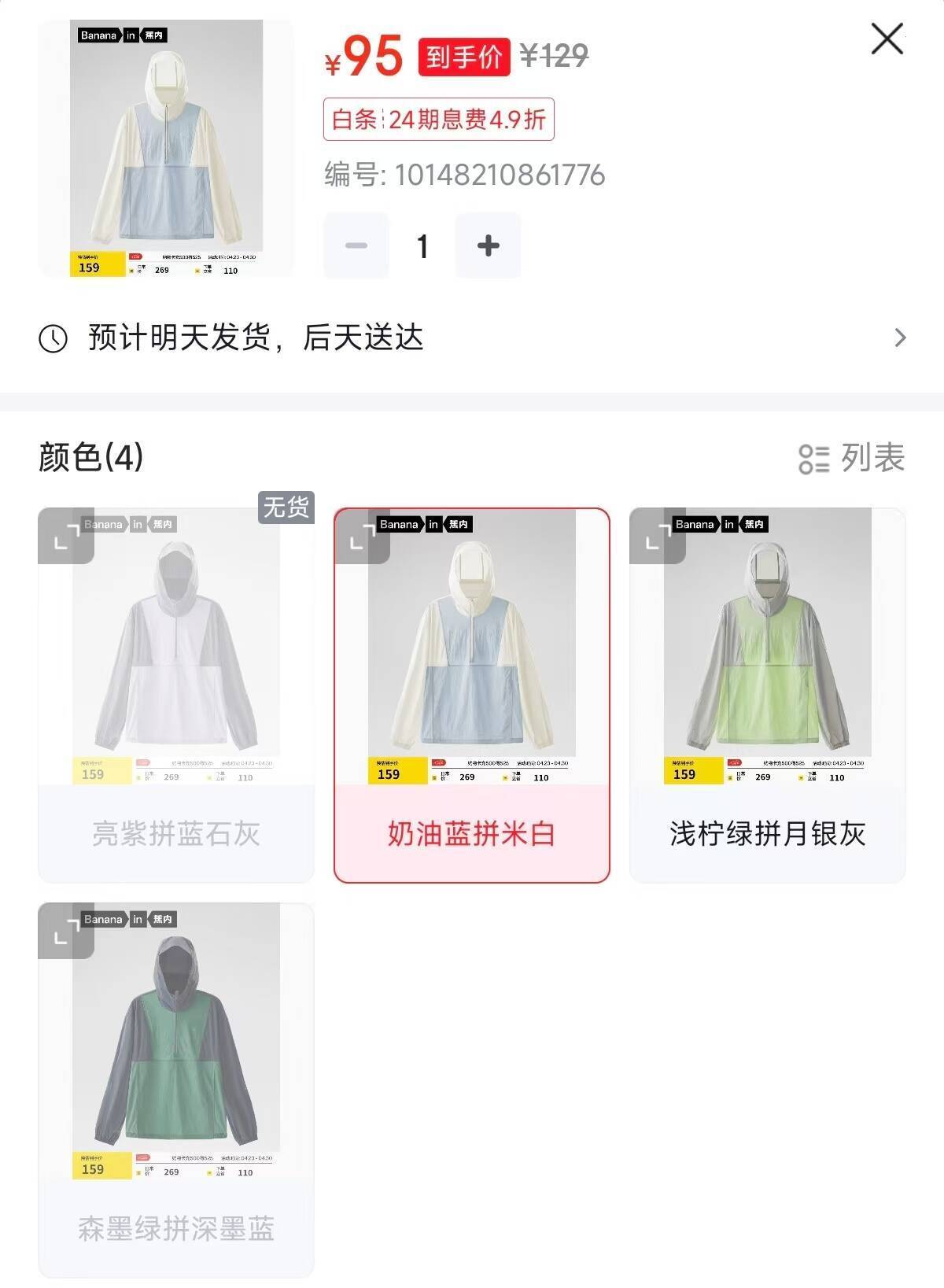The height and width of the screenshot is (1288, 944).
Task: Close the product options sheet
Action: coord(887,39)
